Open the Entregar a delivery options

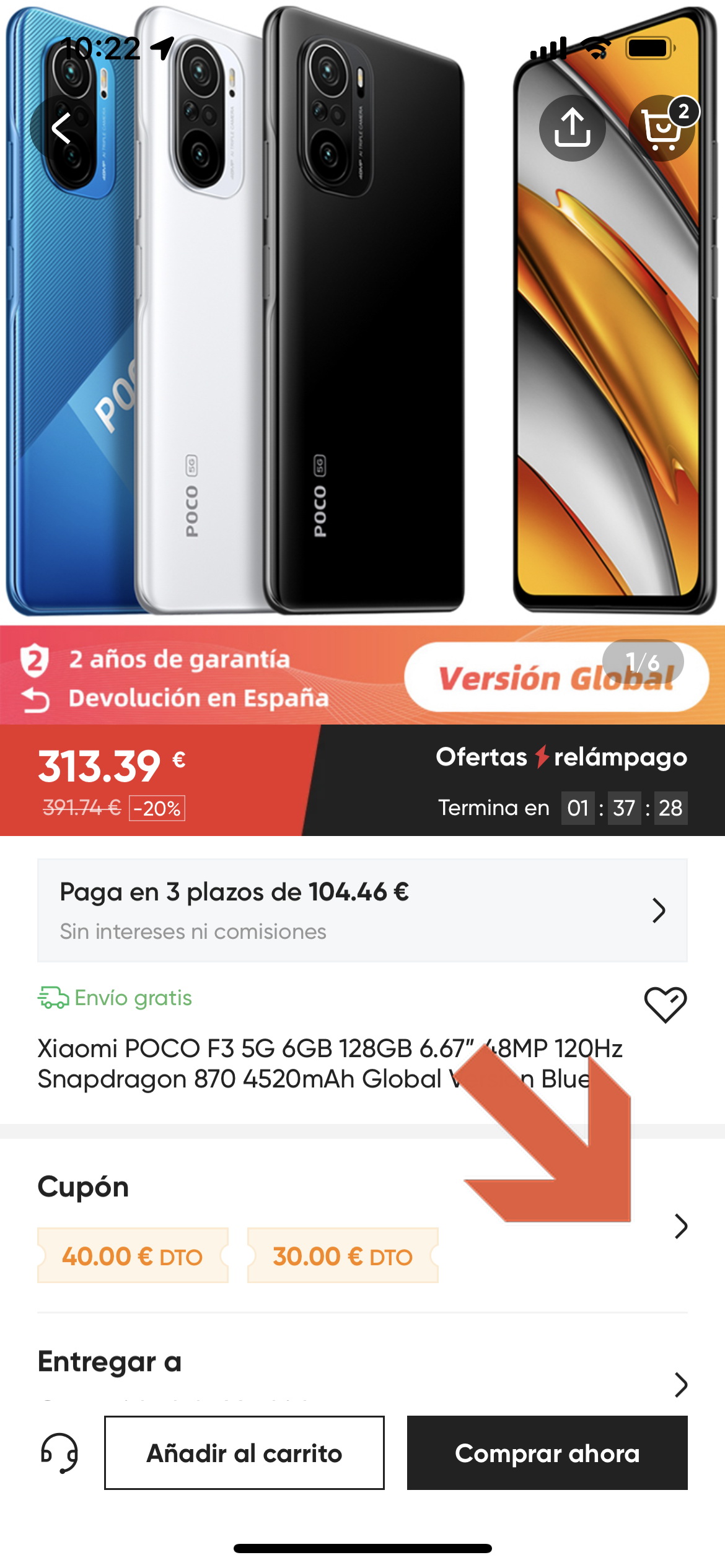(362, 1369)
